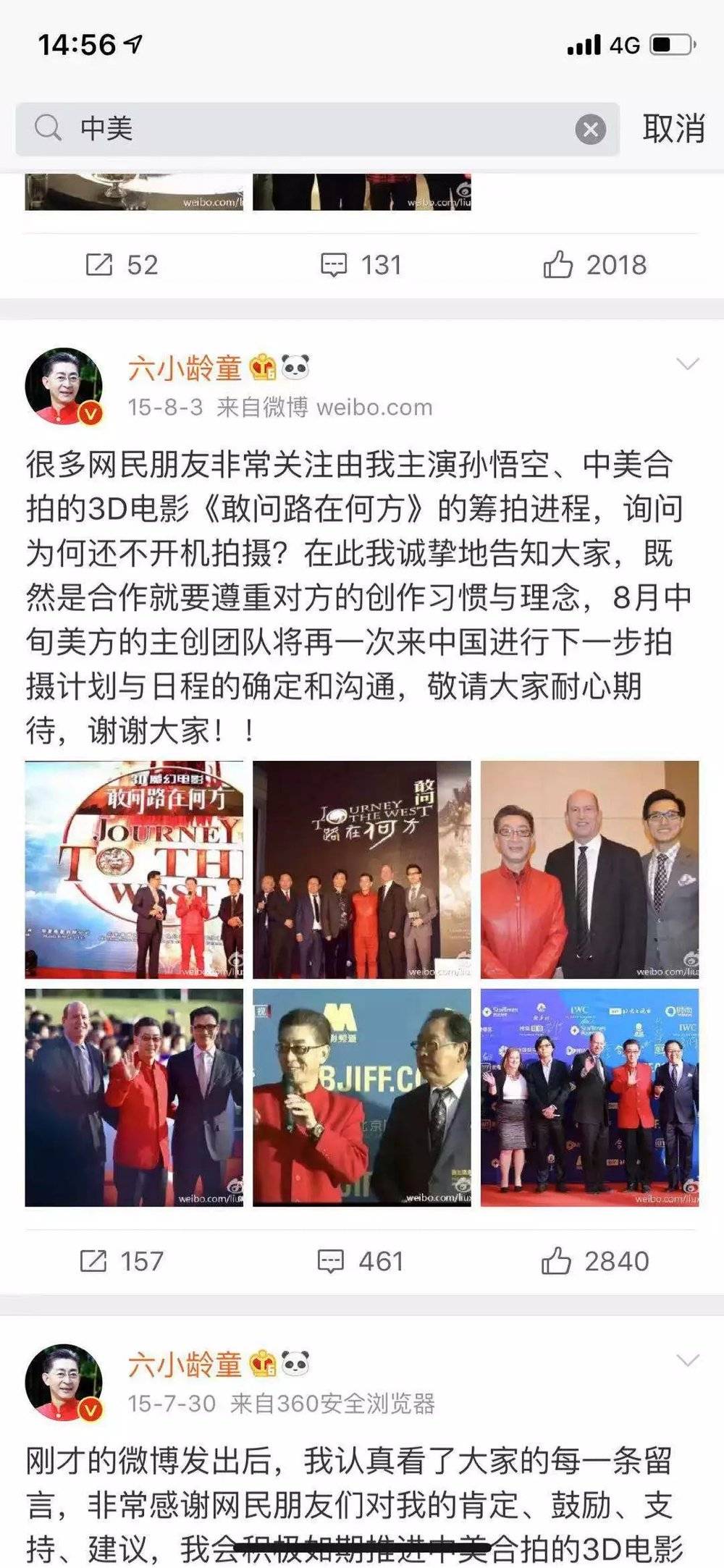
Task: View the group stage photo with the dark backdrop
Action: point(361,869)
